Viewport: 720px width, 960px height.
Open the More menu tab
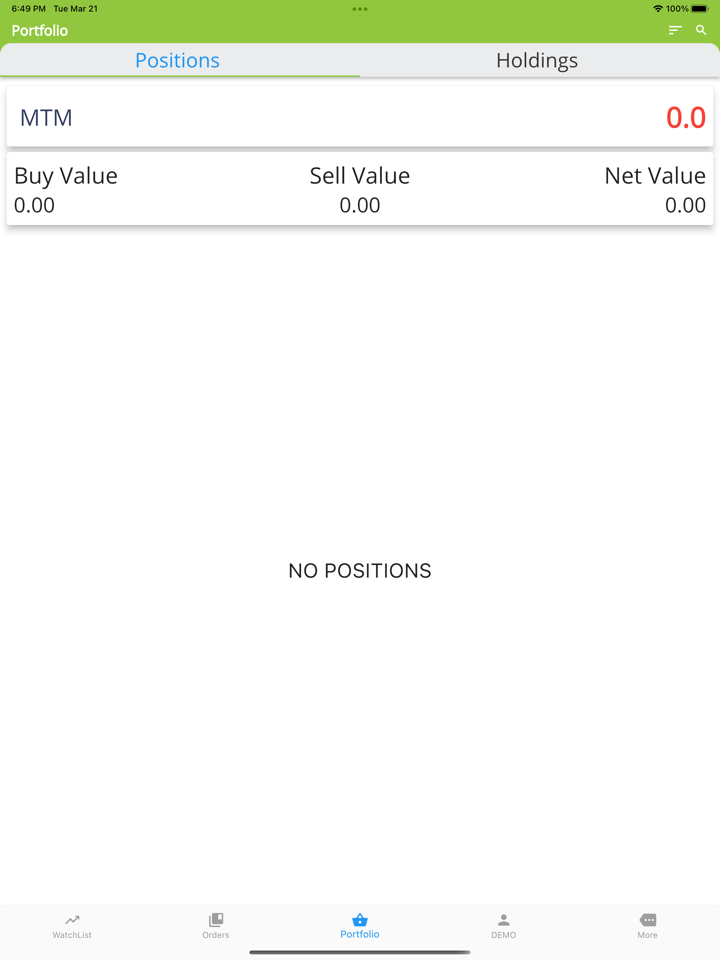648,926
